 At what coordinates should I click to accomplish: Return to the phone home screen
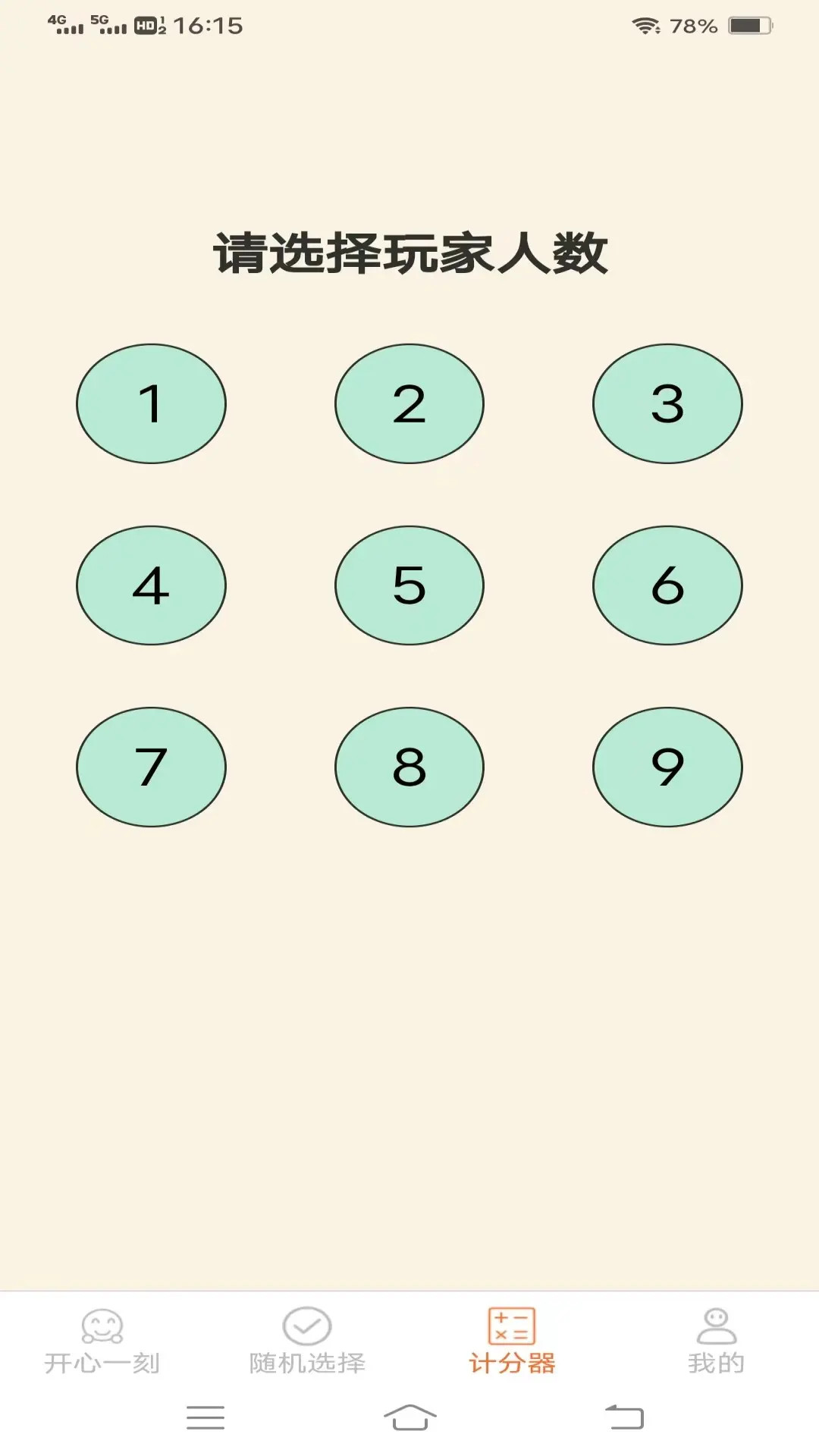(409, 1417)
